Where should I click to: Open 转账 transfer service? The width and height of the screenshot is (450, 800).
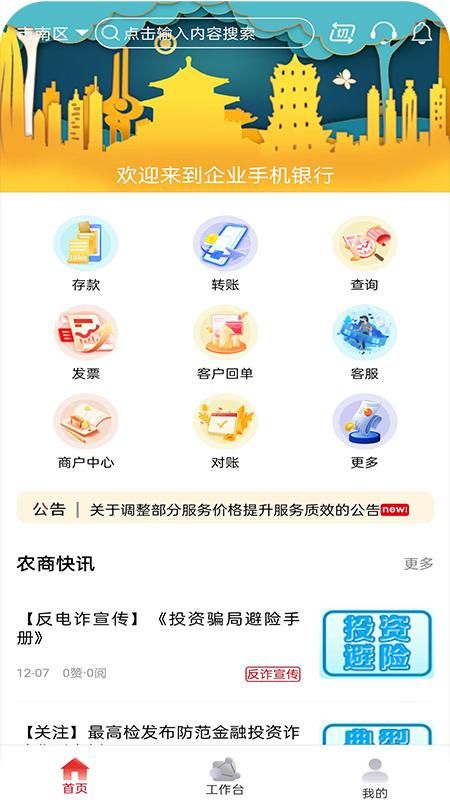coord(225,254)
